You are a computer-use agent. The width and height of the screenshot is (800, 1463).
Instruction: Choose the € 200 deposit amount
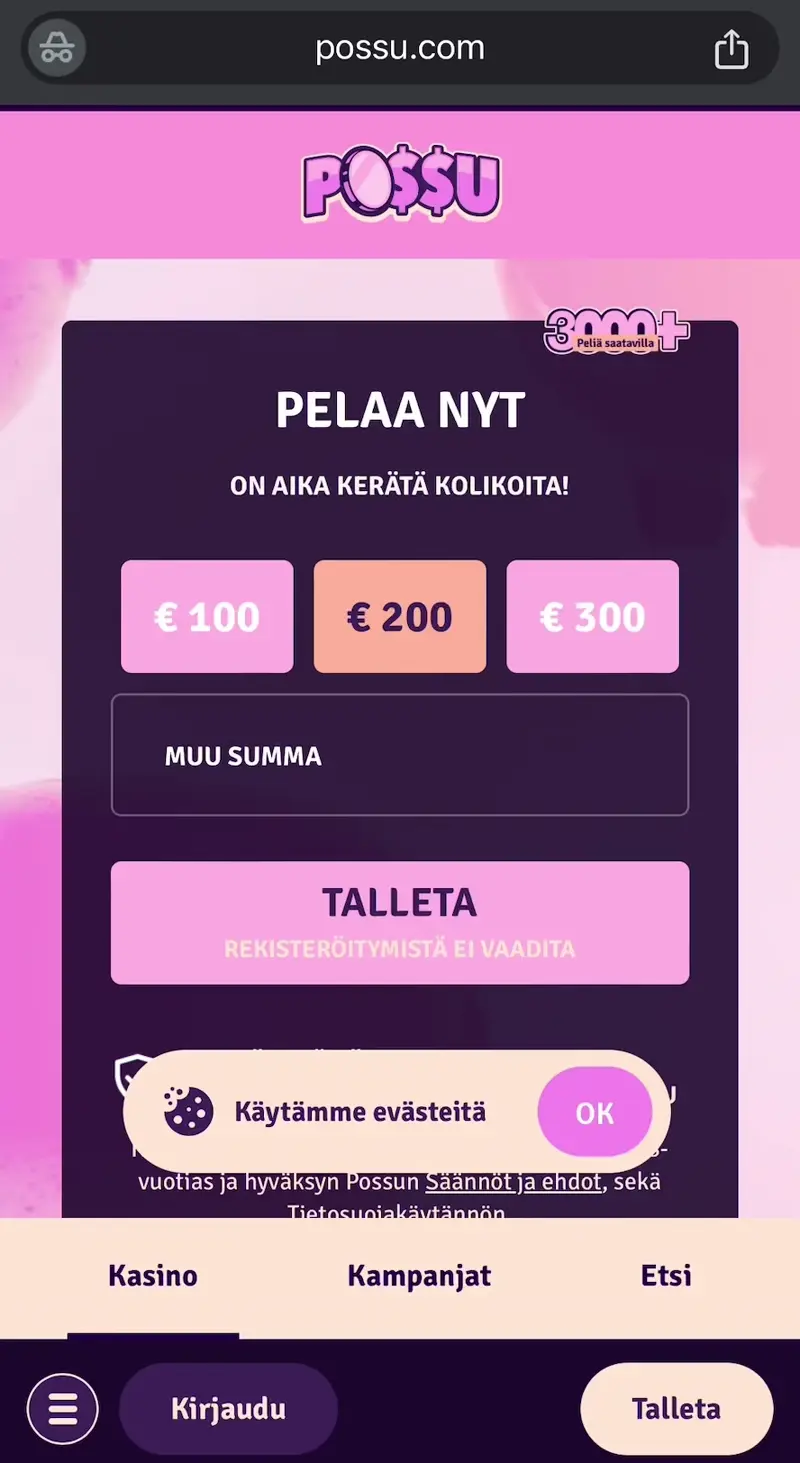point(400,616)
